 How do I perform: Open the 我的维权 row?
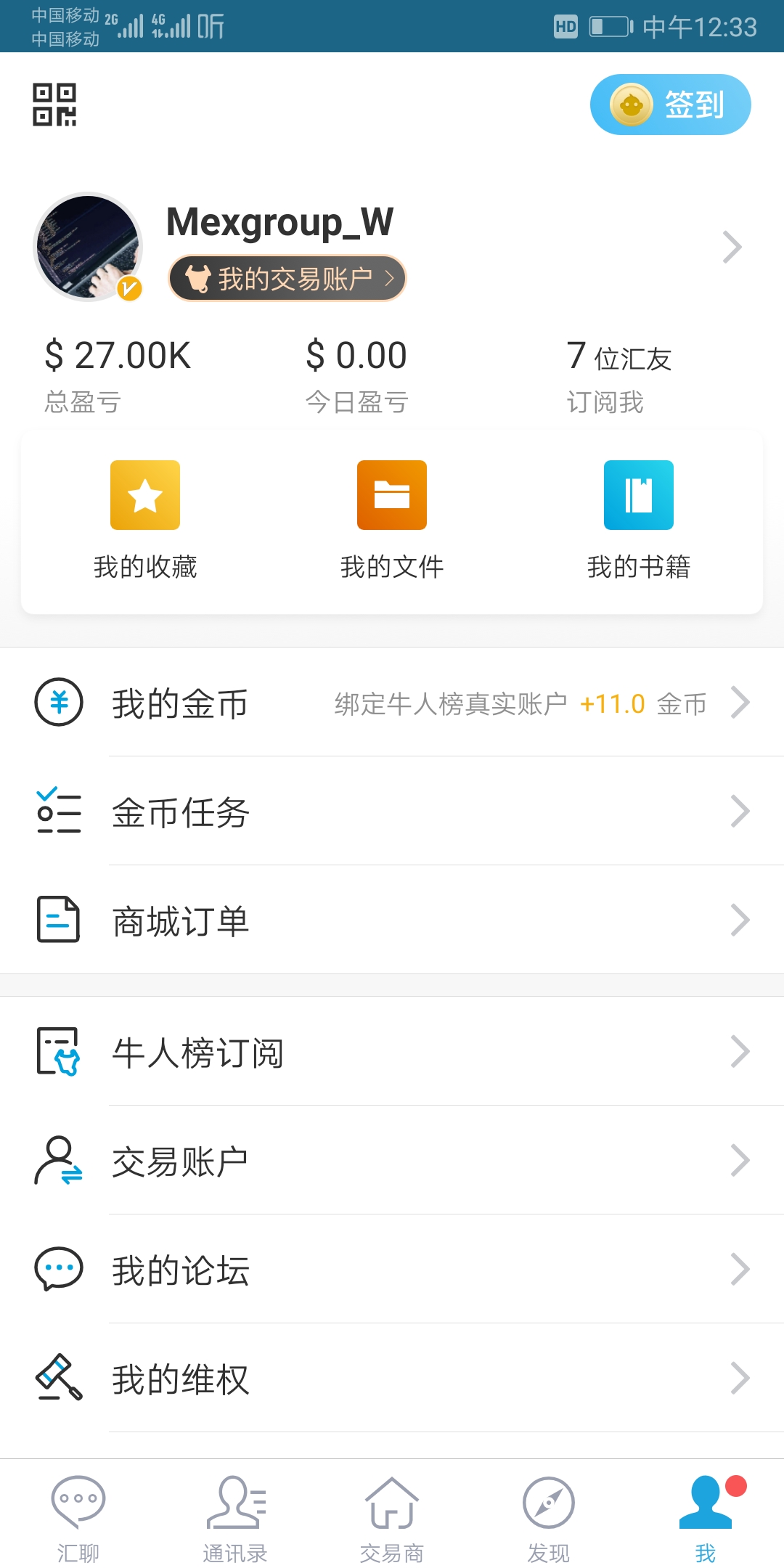[x=392, y=1379]
